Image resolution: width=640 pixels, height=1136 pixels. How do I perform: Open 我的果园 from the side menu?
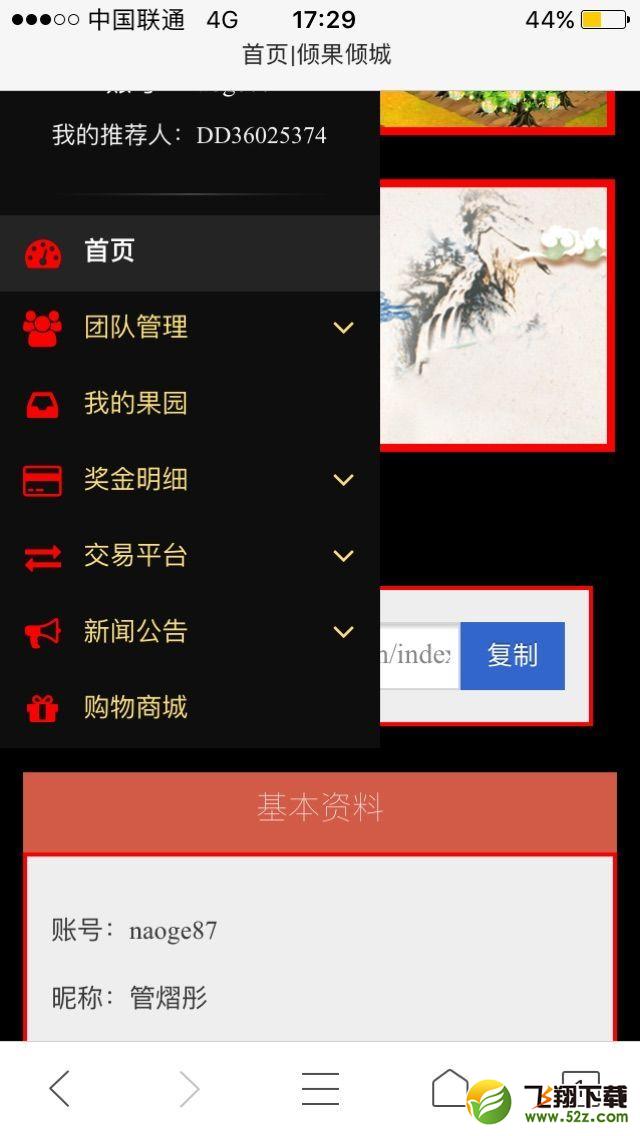tap(189, 404)
